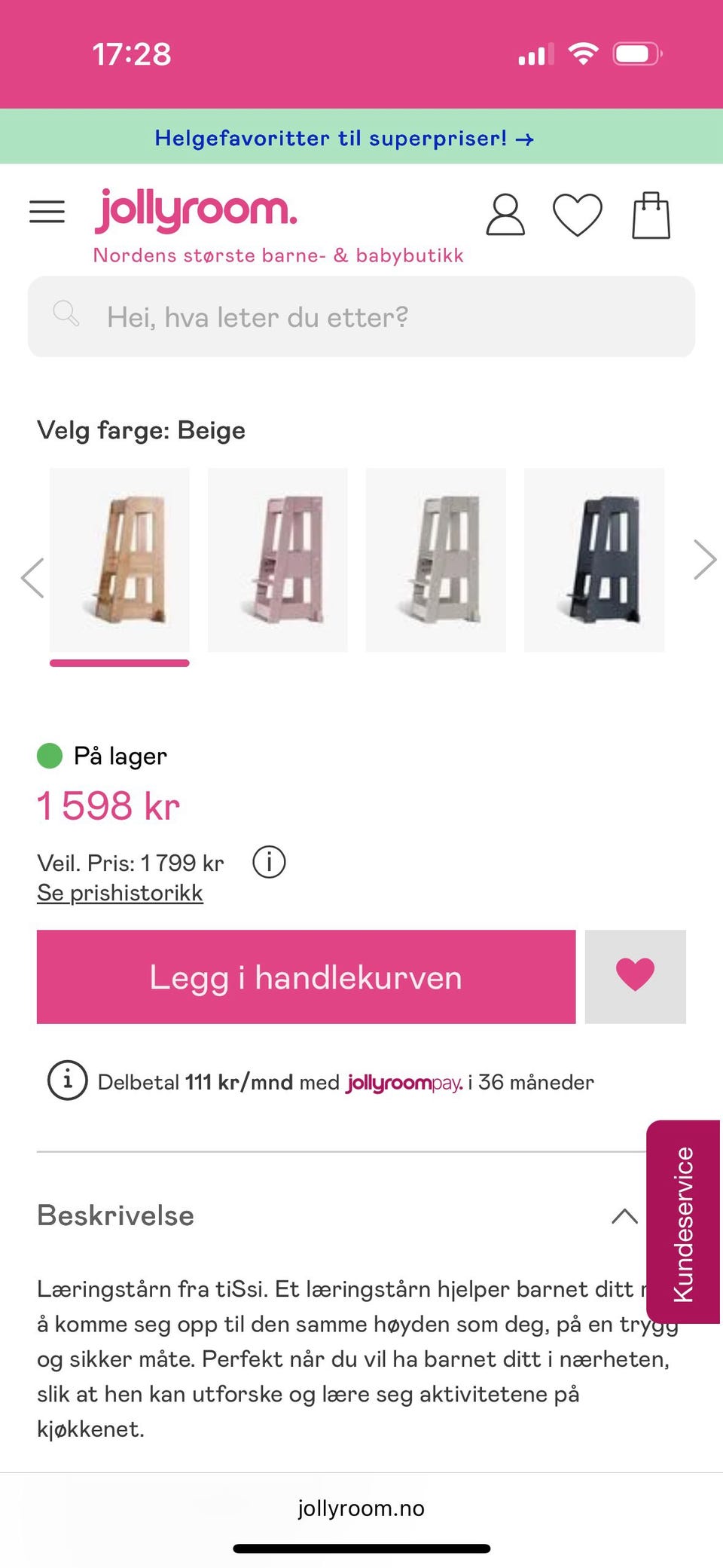Click the info icon next to Veil. Pris
Image resolution: width=723 pixels, height=1568 pixels.
tap(270, 862)
